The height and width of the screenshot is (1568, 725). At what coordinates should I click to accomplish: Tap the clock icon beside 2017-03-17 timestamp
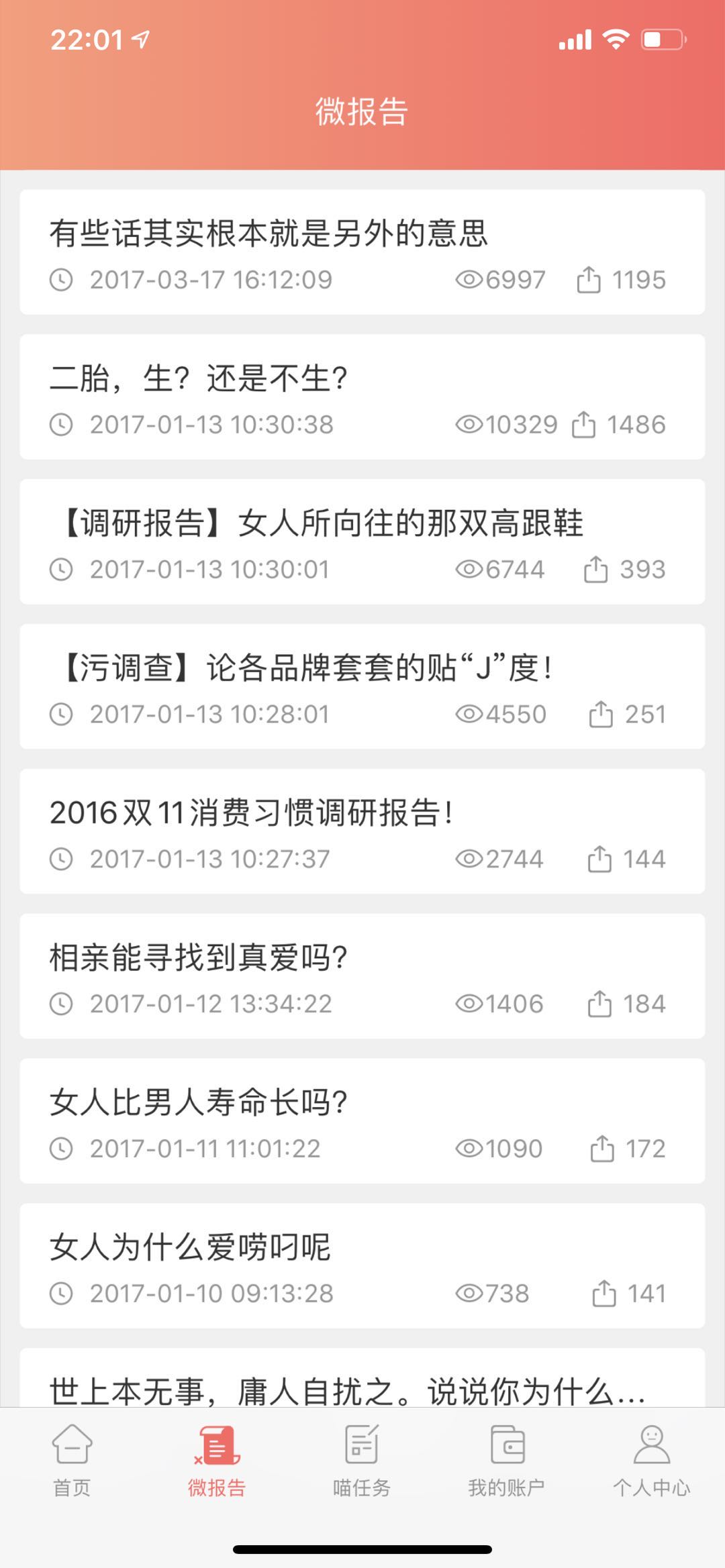coord(63,279)
